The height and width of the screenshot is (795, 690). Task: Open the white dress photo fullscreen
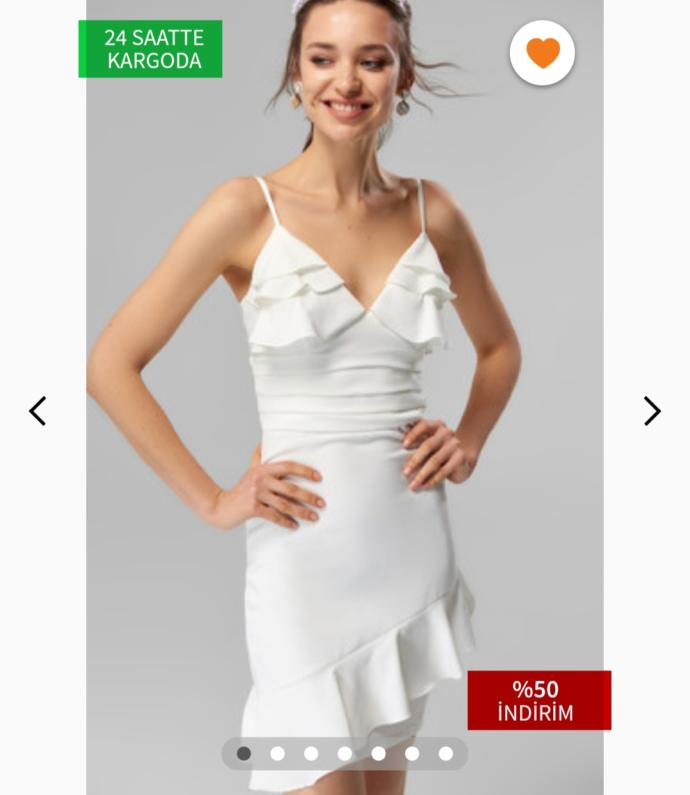(345, 400)
